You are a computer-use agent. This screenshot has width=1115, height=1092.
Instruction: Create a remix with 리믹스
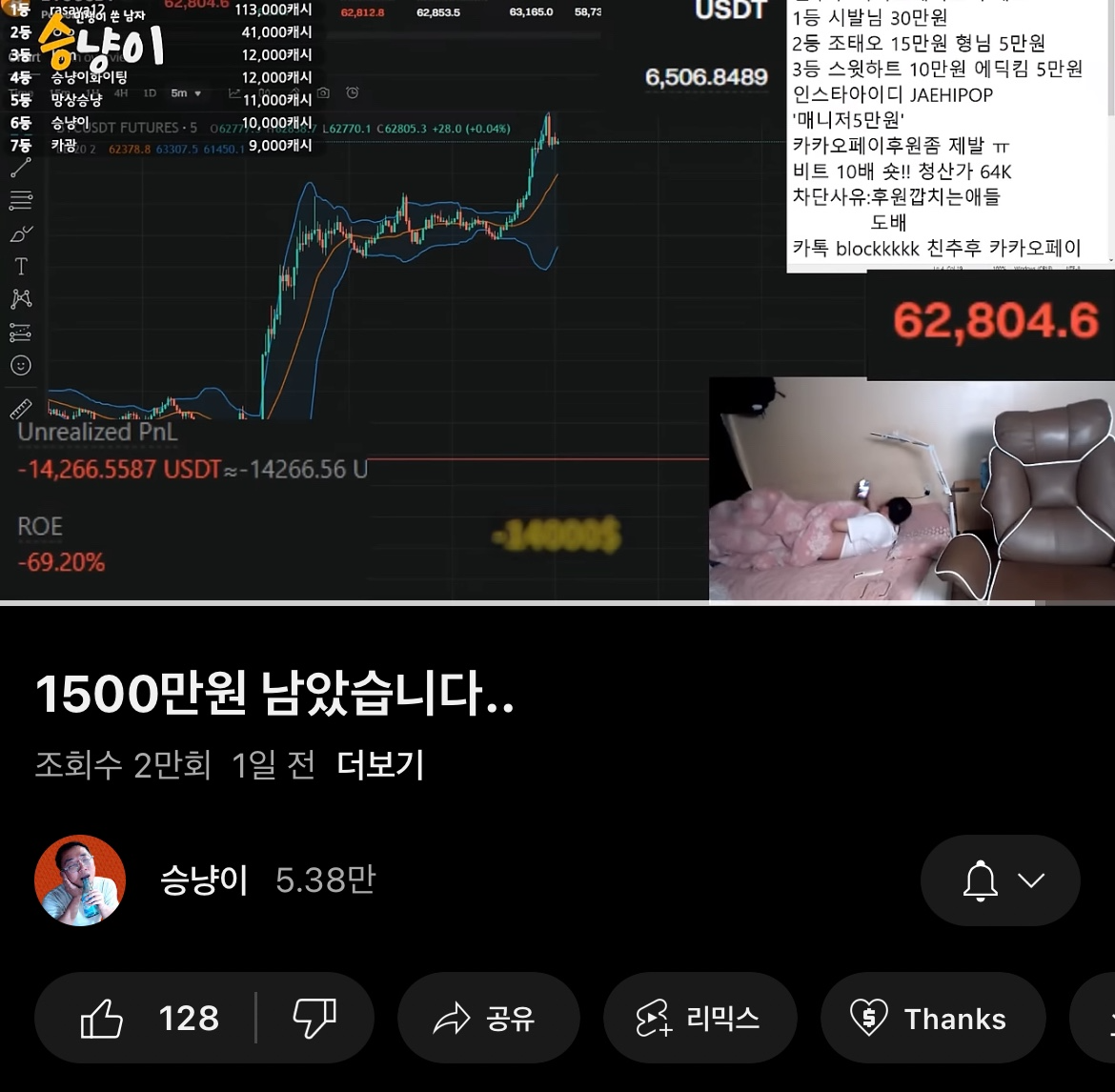[699, 1019]
